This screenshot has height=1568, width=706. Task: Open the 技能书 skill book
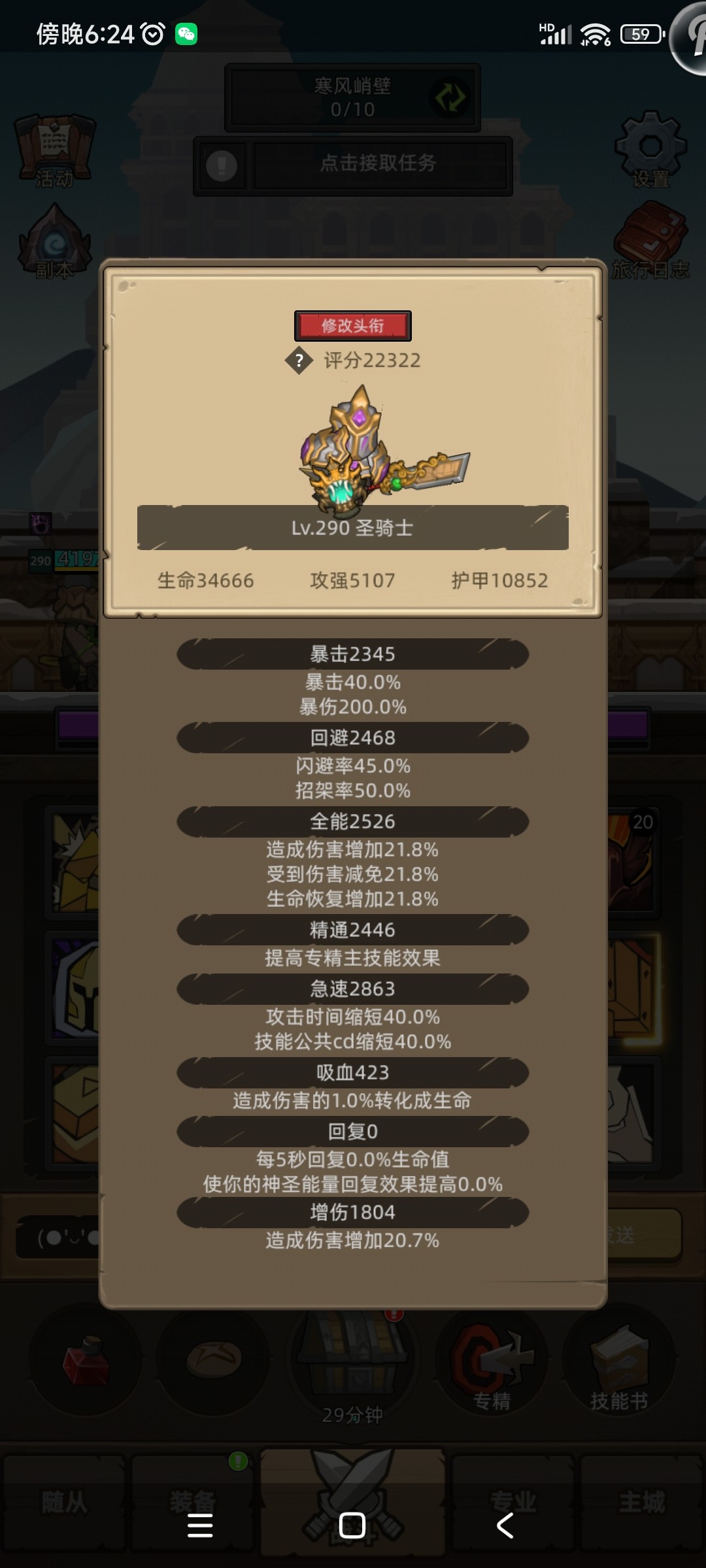coord(618,1364)
